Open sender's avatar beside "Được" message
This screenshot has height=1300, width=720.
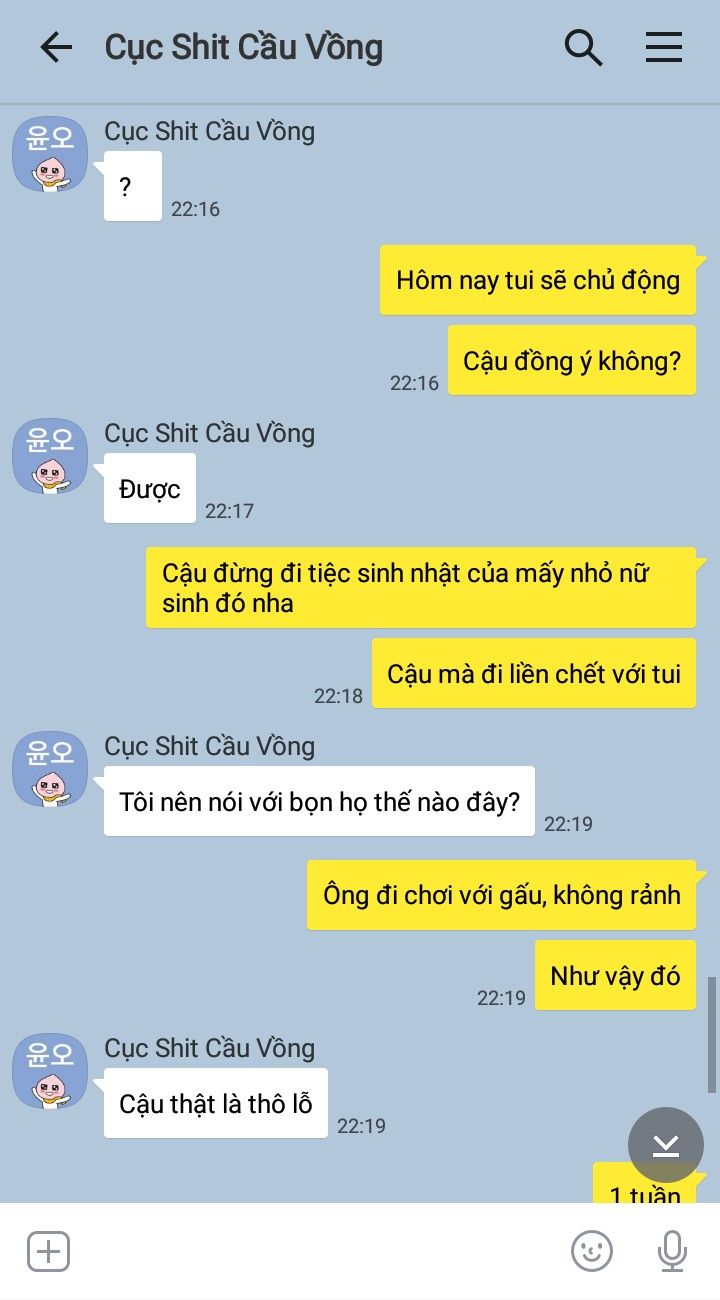pyautogui.click(x=50, y=456)
